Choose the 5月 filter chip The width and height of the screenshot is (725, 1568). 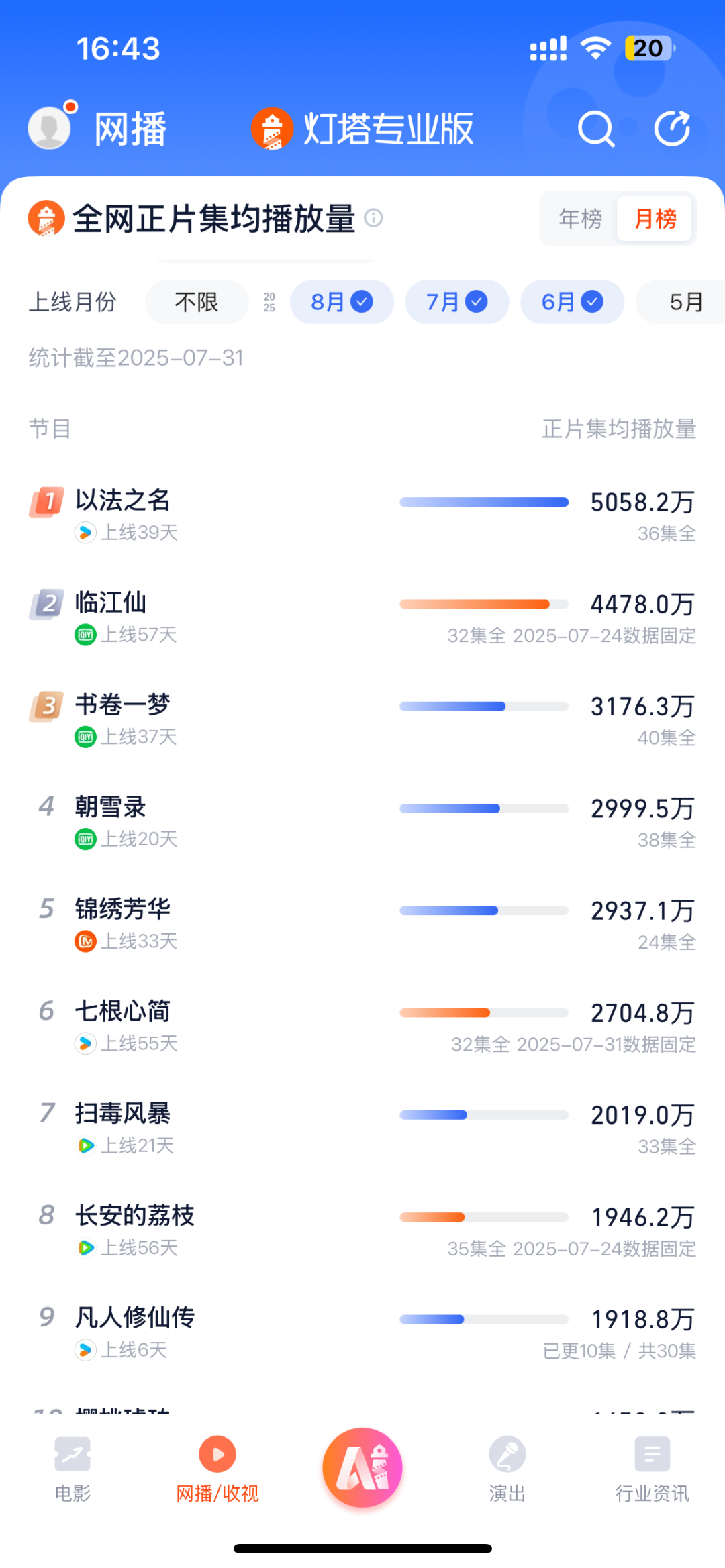pyautogui.click(x=685, y=302)
